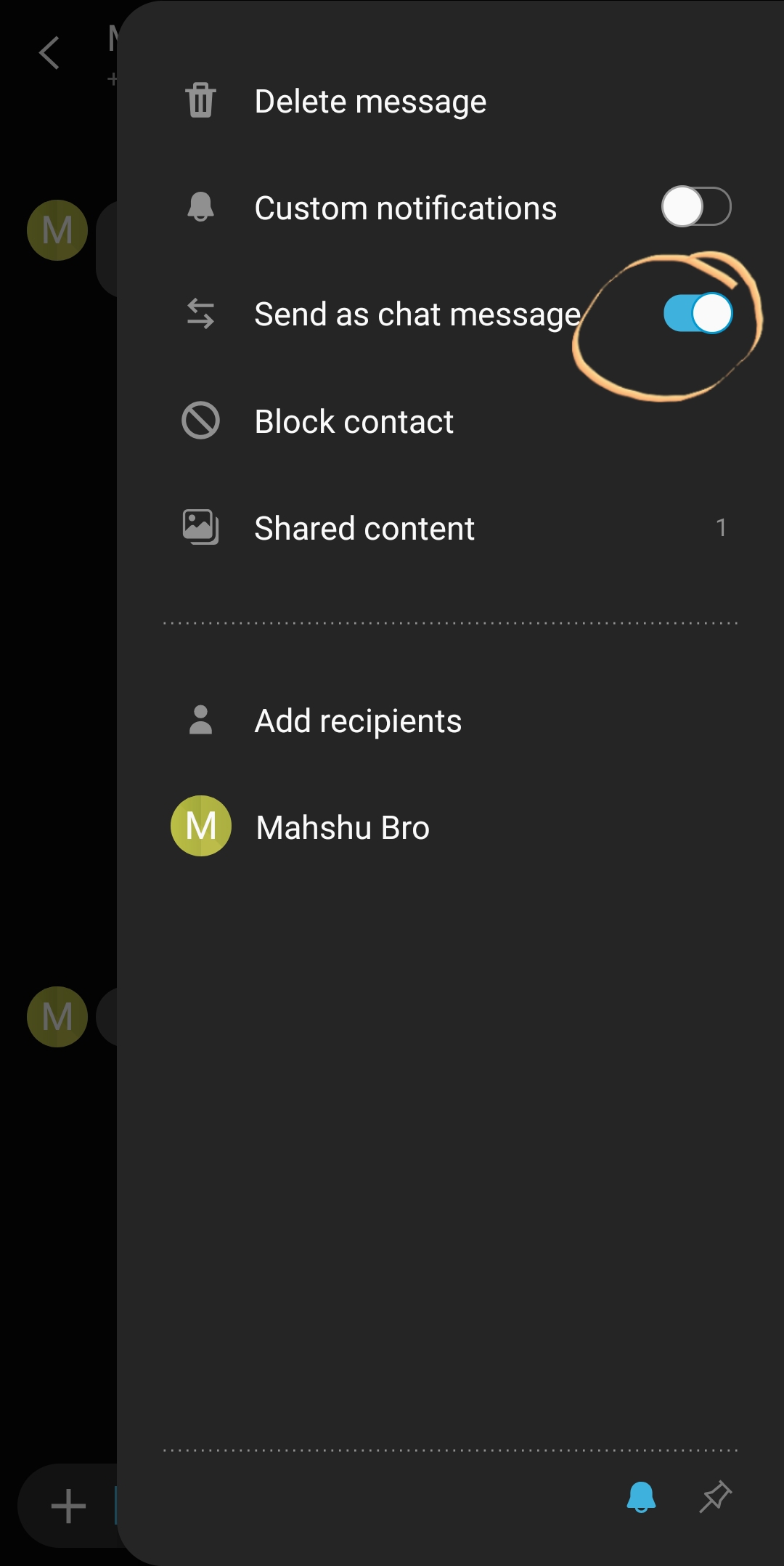The image size is (784, 1566).
Task: Open the Mahshu Bro contact
Action: pyautogui.click(x=450, y=827)
